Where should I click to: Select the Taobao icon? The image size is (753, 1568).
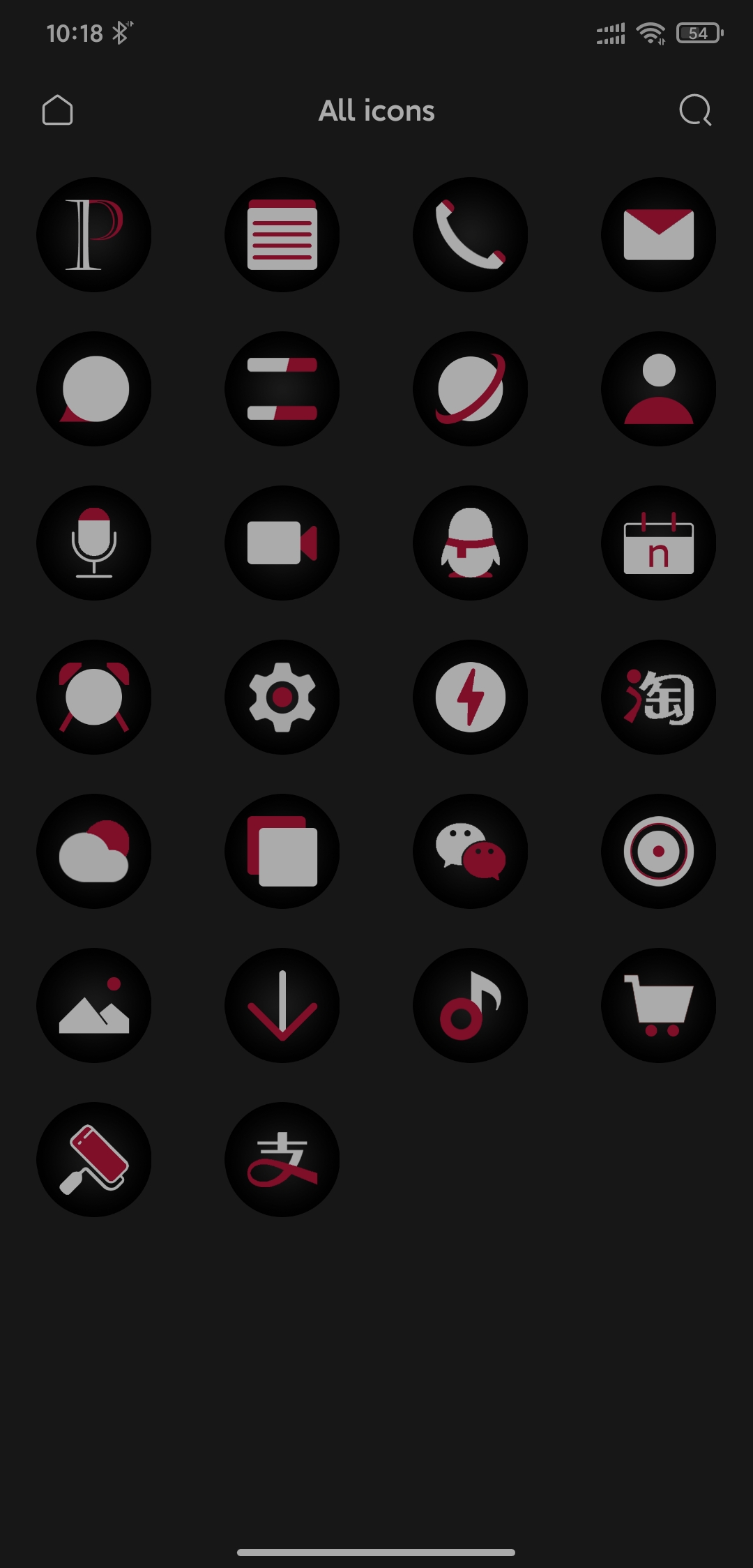659,697
